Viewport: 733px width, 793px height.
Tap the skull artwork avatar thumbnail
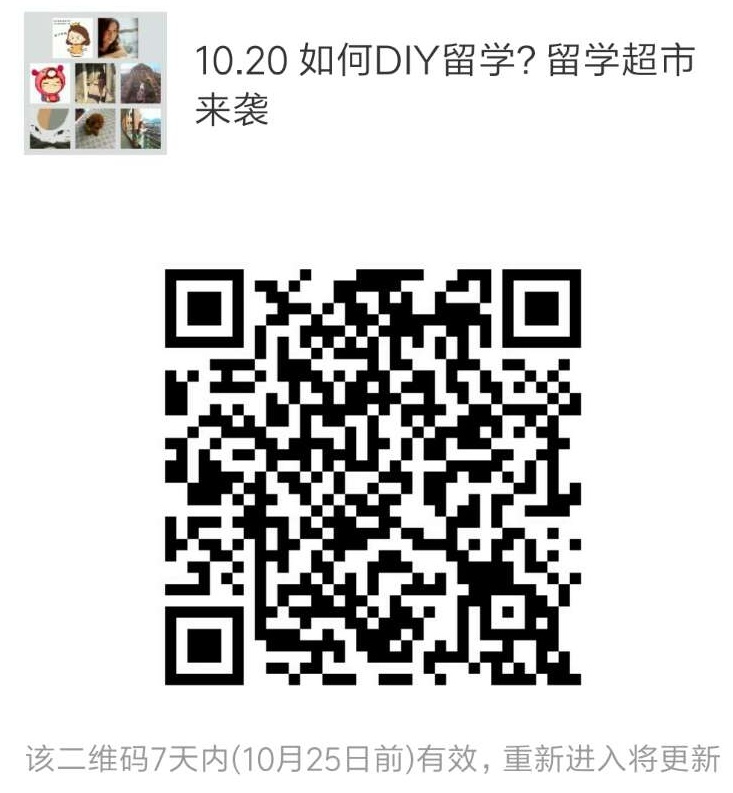[x=51, y=129]
